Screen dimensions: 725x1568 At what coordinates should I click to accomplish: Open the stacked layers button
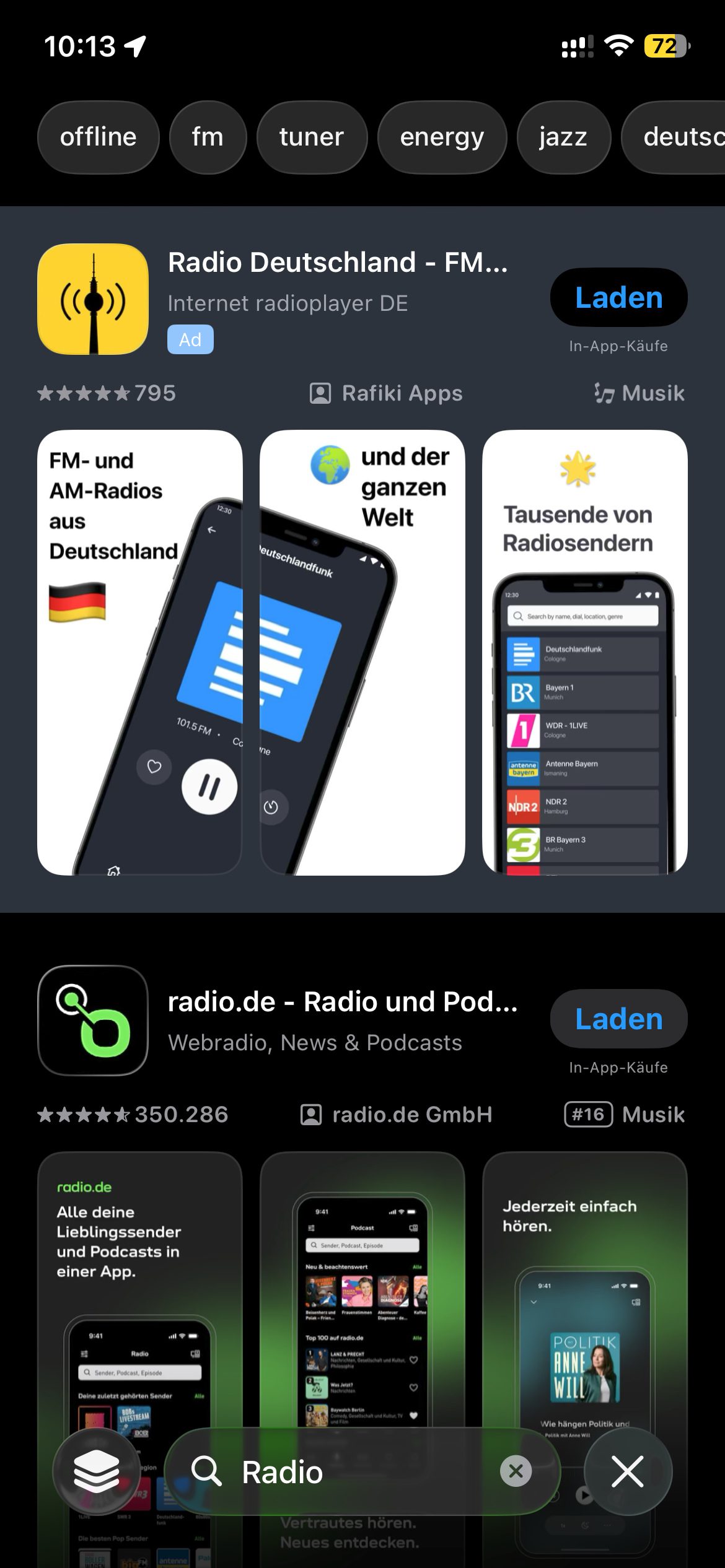pyautogui.click(x=97, y=1471)
